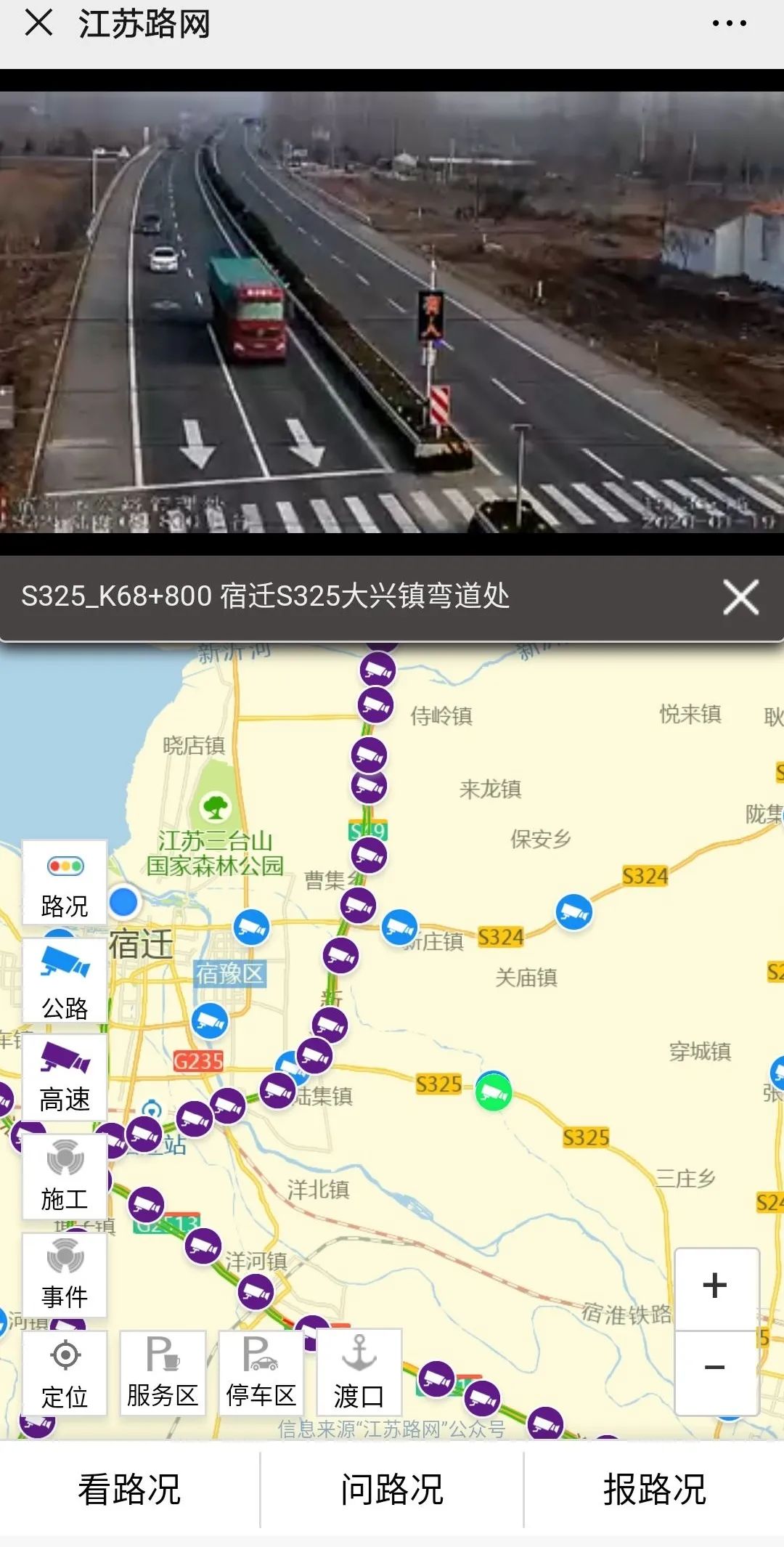Screen dimensions: 784x1547
Task: Dismiss the S325_K68+800 camera panel
Action: tap(740, 597)
